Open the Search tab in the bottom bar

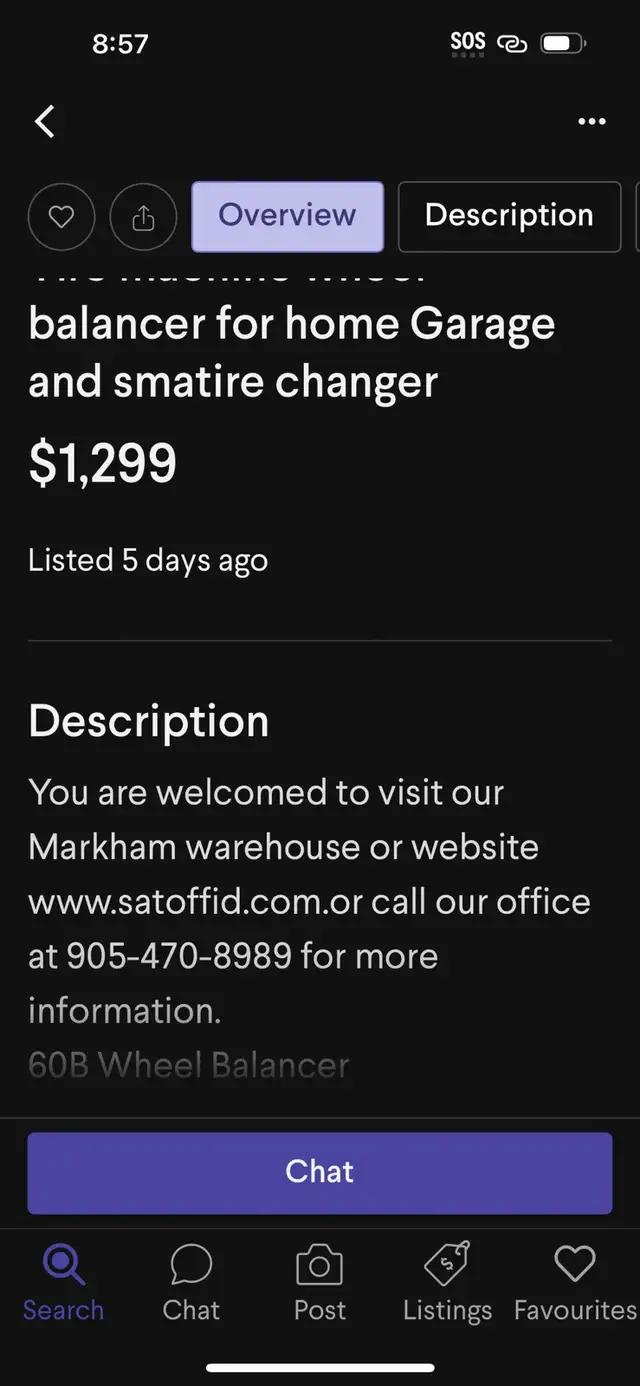[63, 1283]
